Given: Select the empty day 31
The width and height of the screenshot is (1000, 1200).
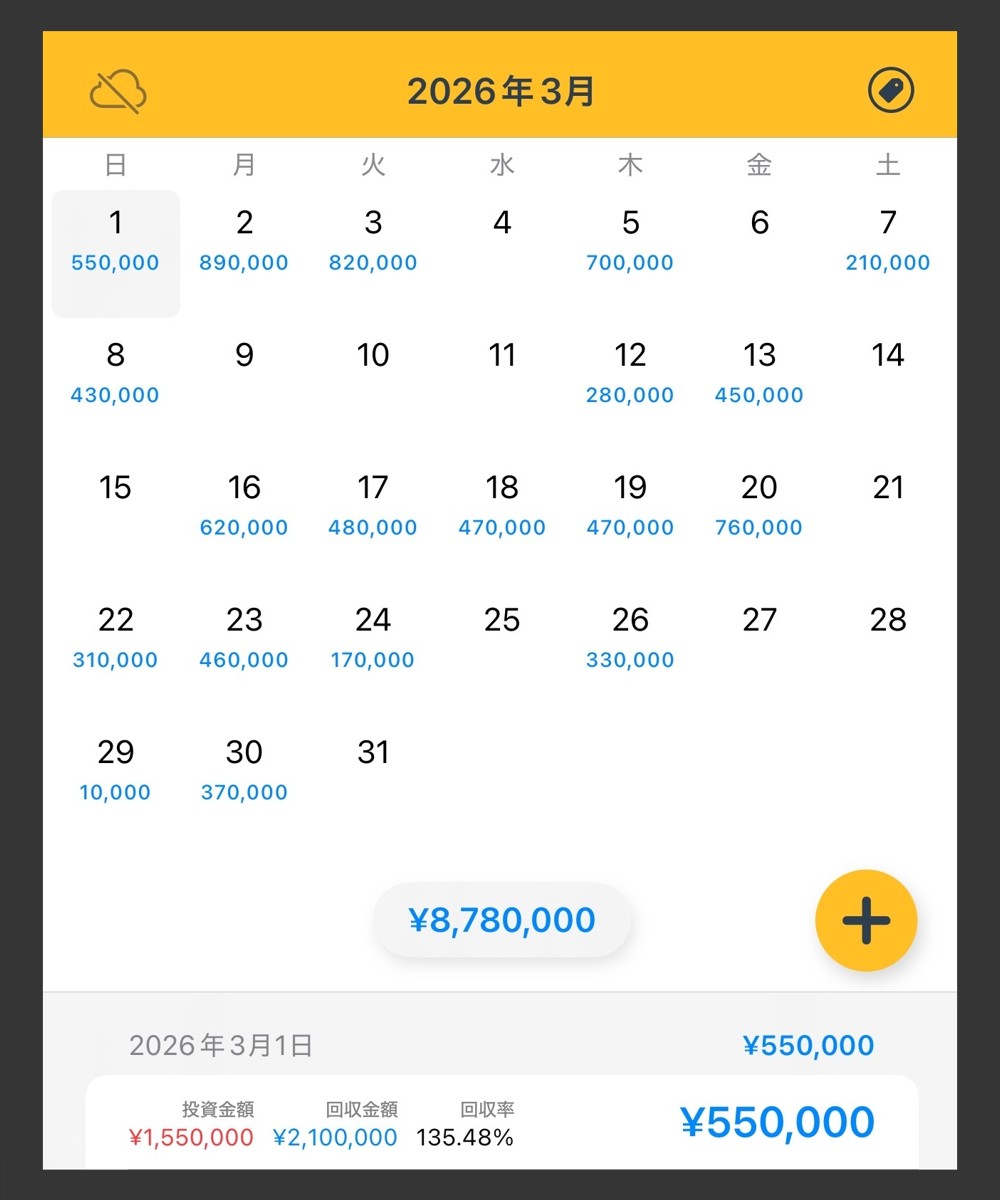Looking at the screenshot, I should (x=373, y=758).
